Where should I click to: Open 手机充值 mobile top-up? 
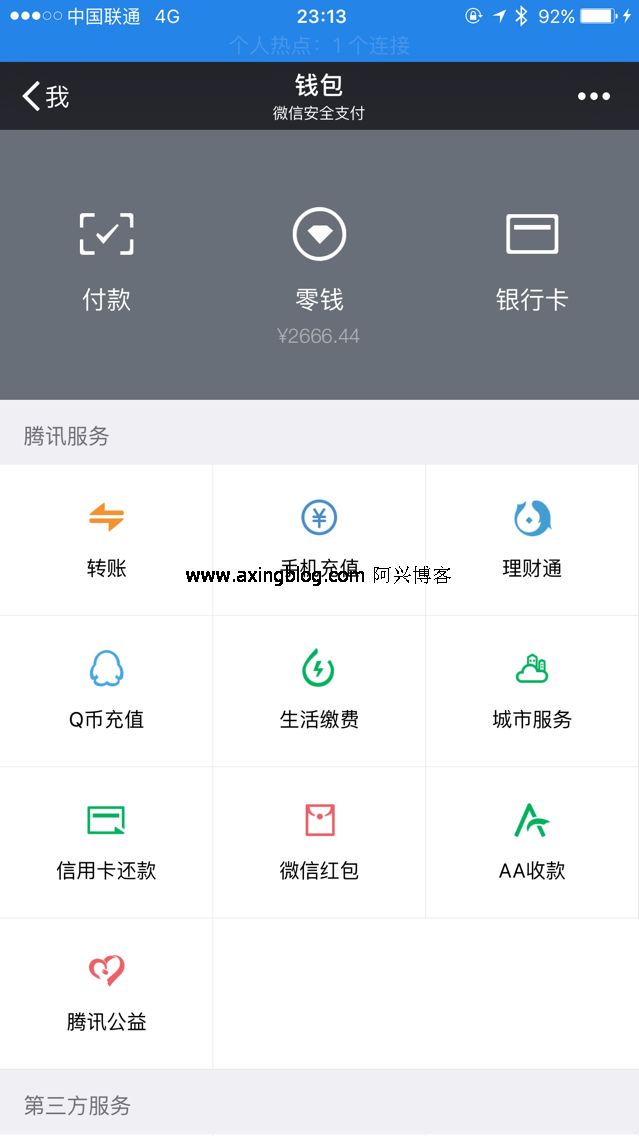click(320, 540)
